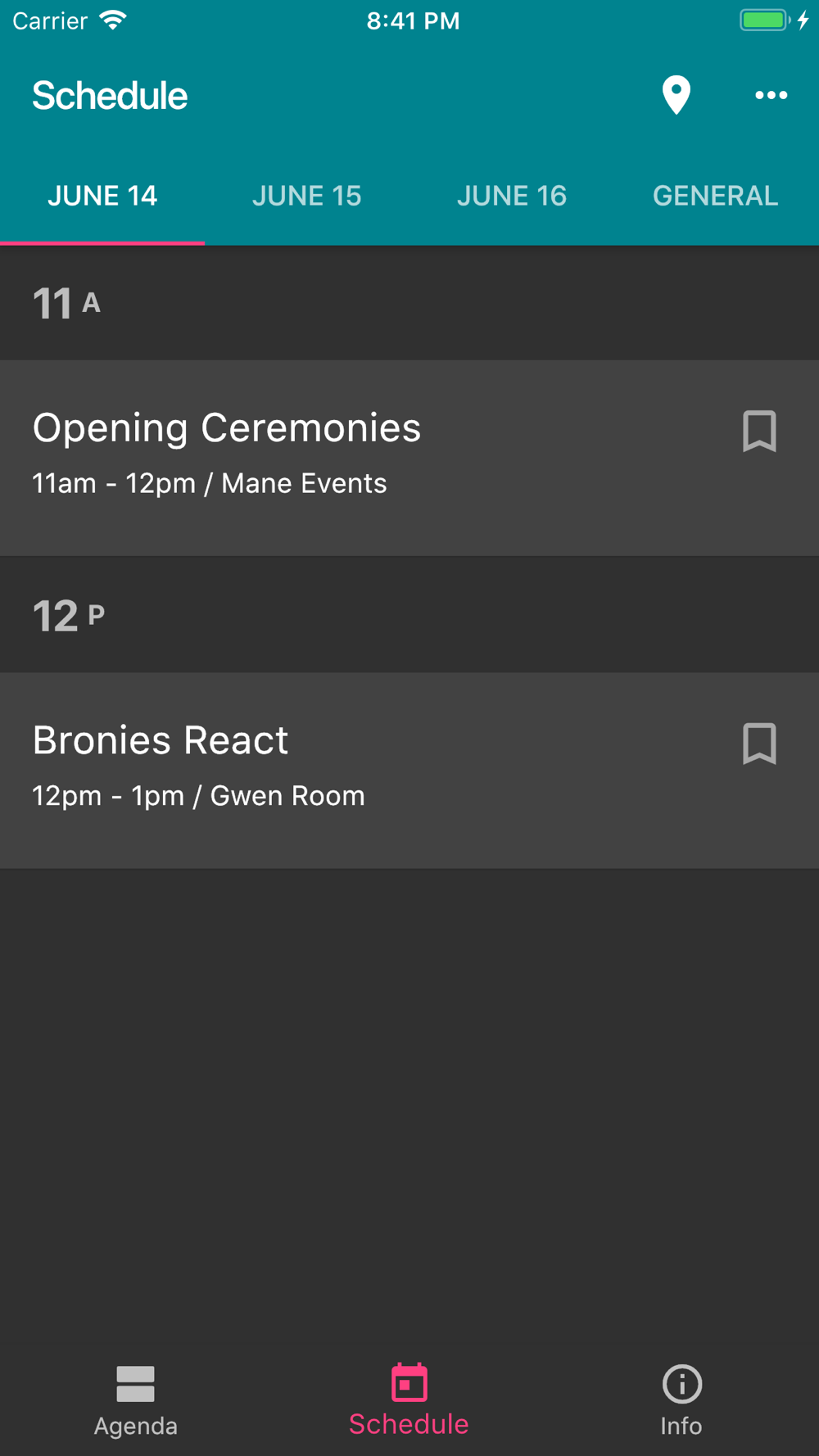Image resolution: width=819 pixels, height=1456 pixels.
Task: Select the JUNE 14 tab
Action: pos(102,196)
